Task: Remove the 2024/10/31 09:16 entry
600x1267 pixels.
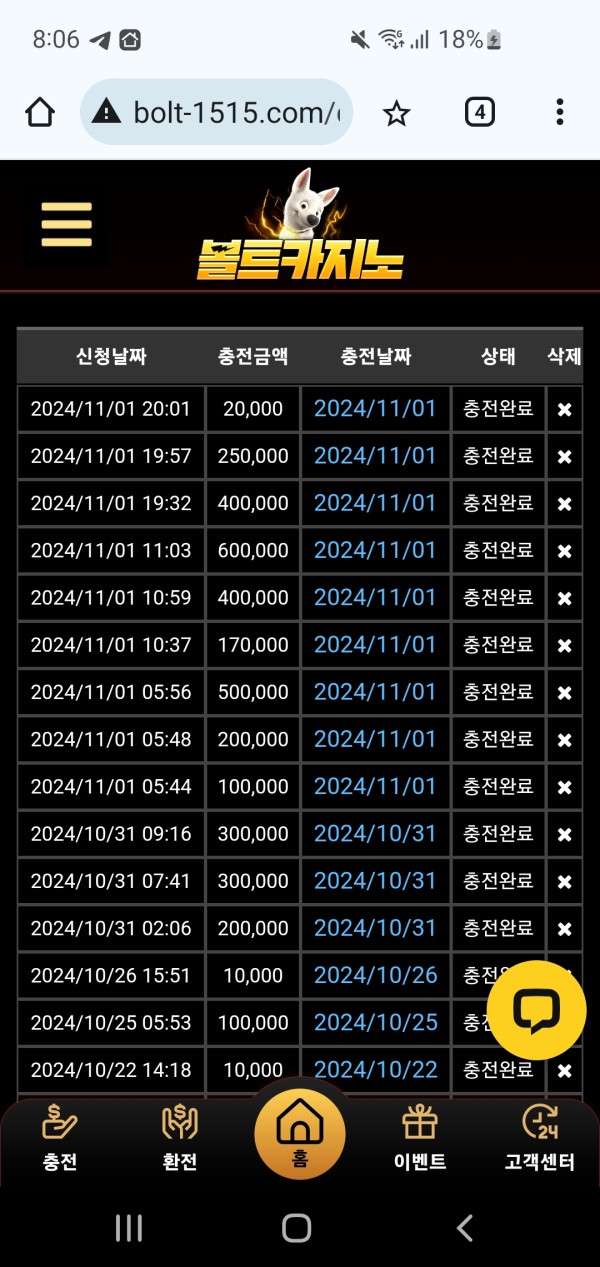Action: [564, 834]
